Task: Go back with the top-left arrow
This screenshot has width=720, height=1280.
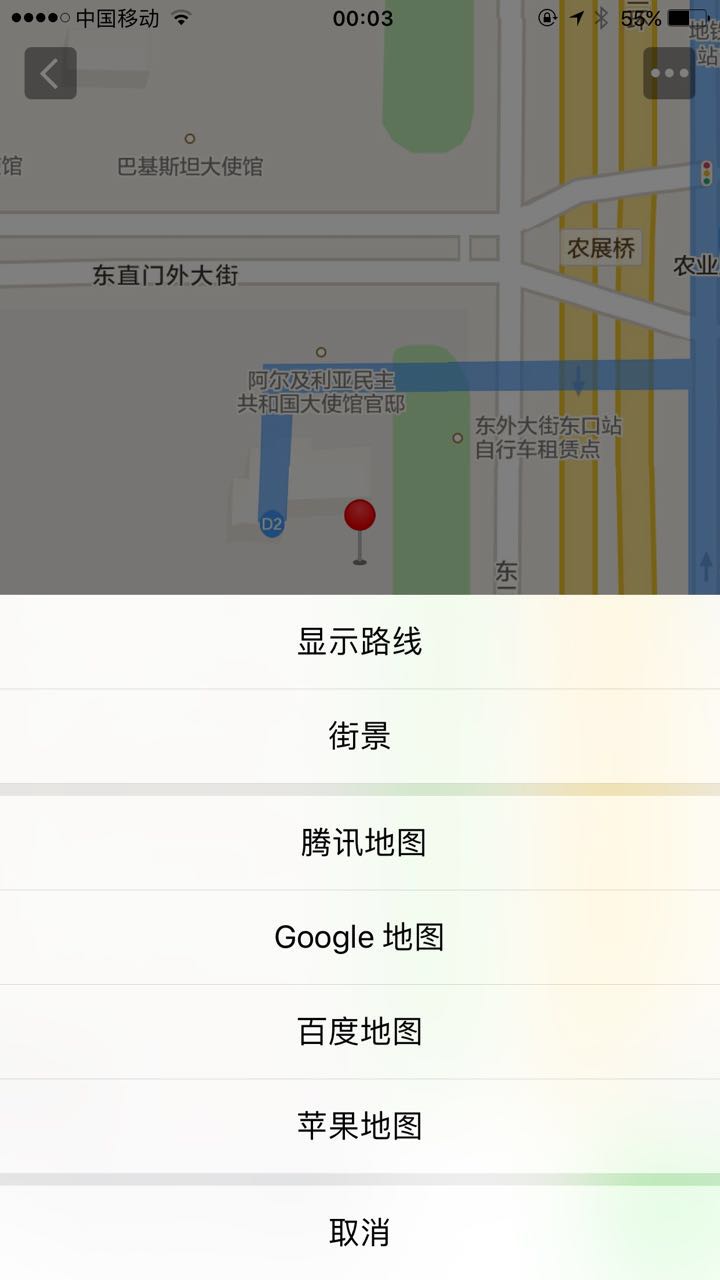Action: click(50, 73)
